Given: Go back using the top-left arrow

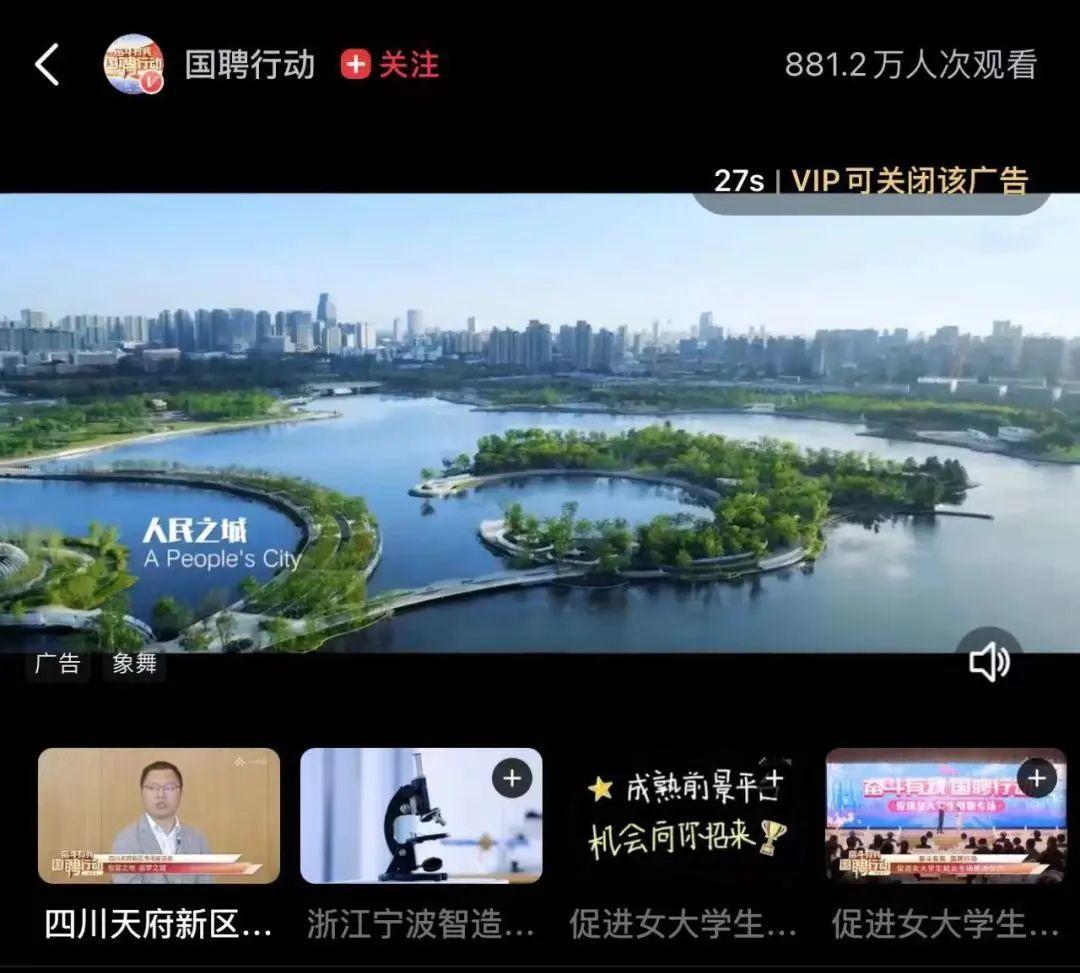Looking at the screenshot, I should click(47, 65).
